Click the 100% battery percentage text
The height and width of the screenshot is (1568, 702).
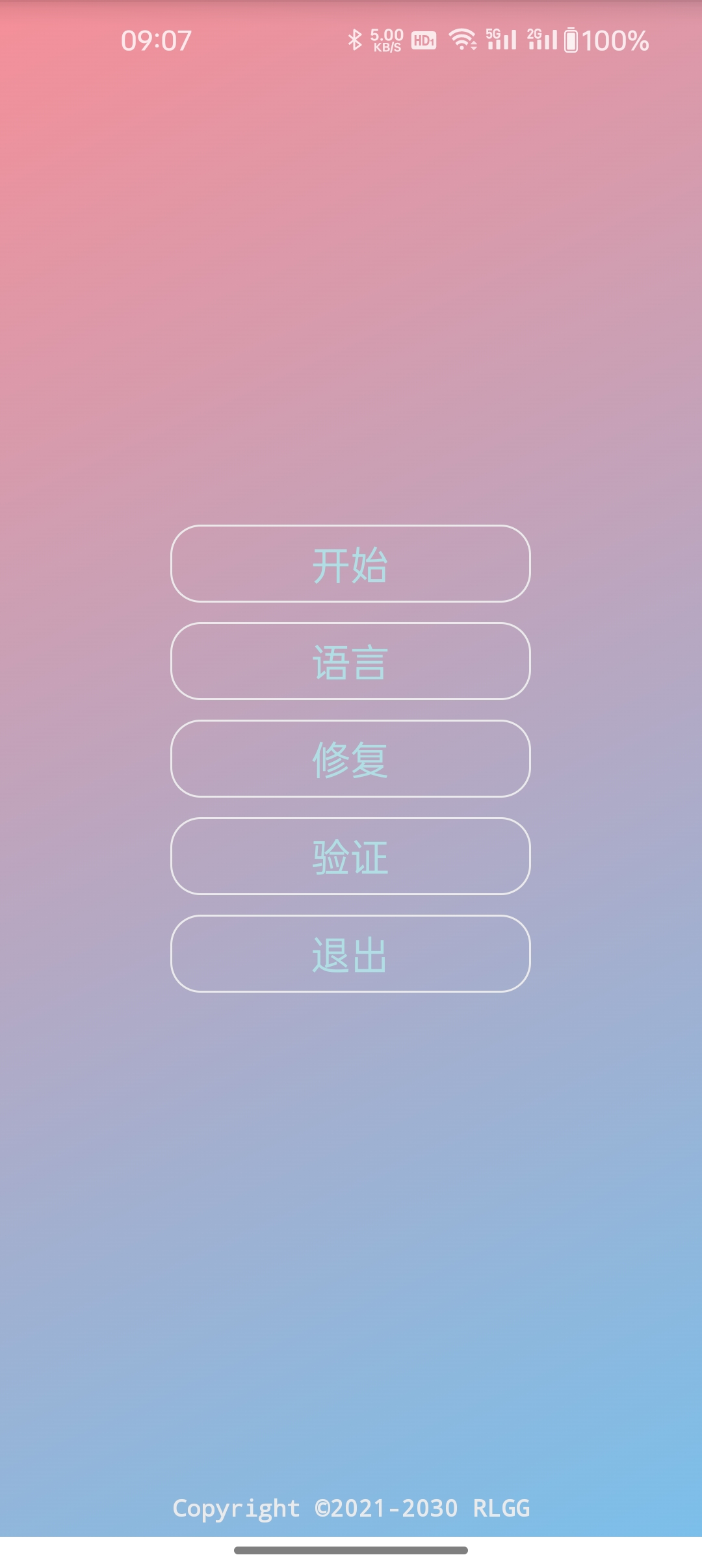tap(616, 40)
